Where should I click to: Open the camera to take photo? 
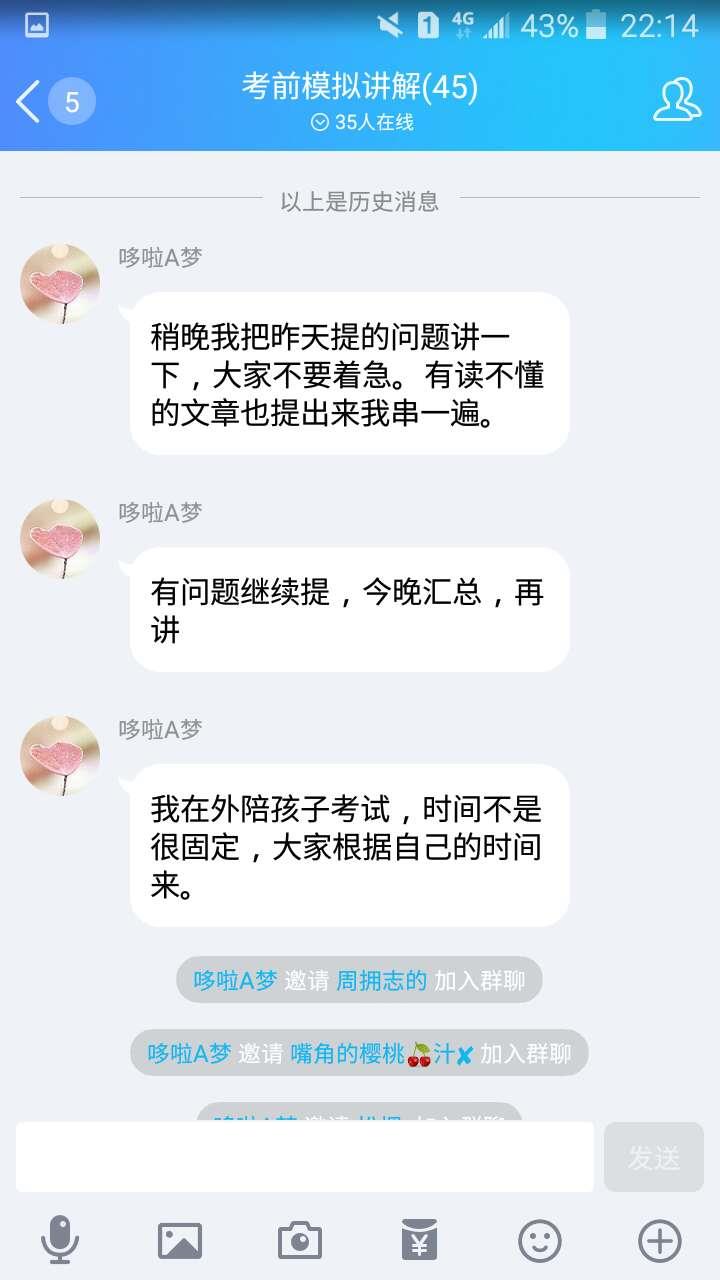(x=300, y=1241)
